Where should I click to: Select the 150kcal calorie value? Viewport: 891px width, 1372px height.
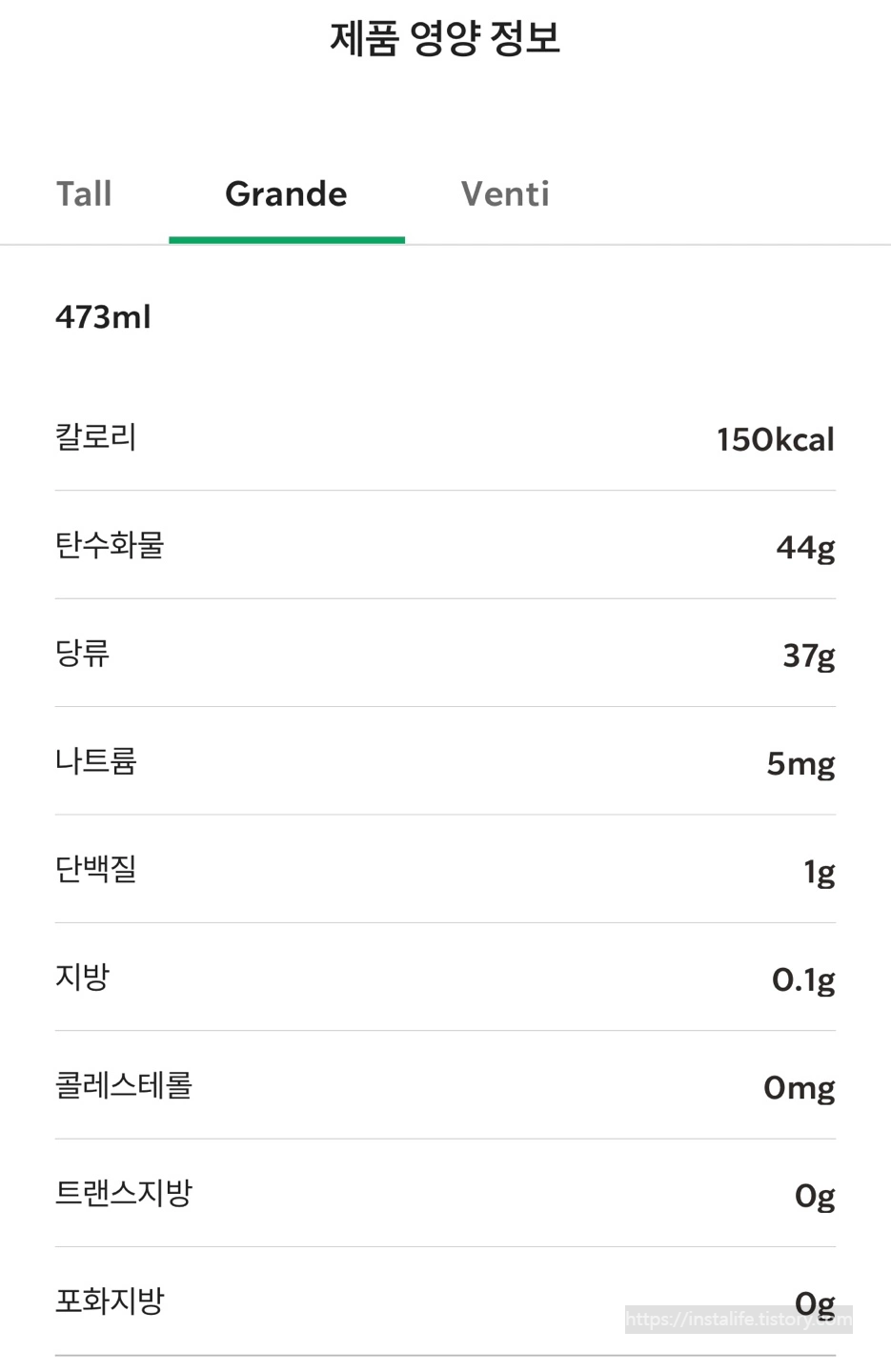(x=774, y=439)
